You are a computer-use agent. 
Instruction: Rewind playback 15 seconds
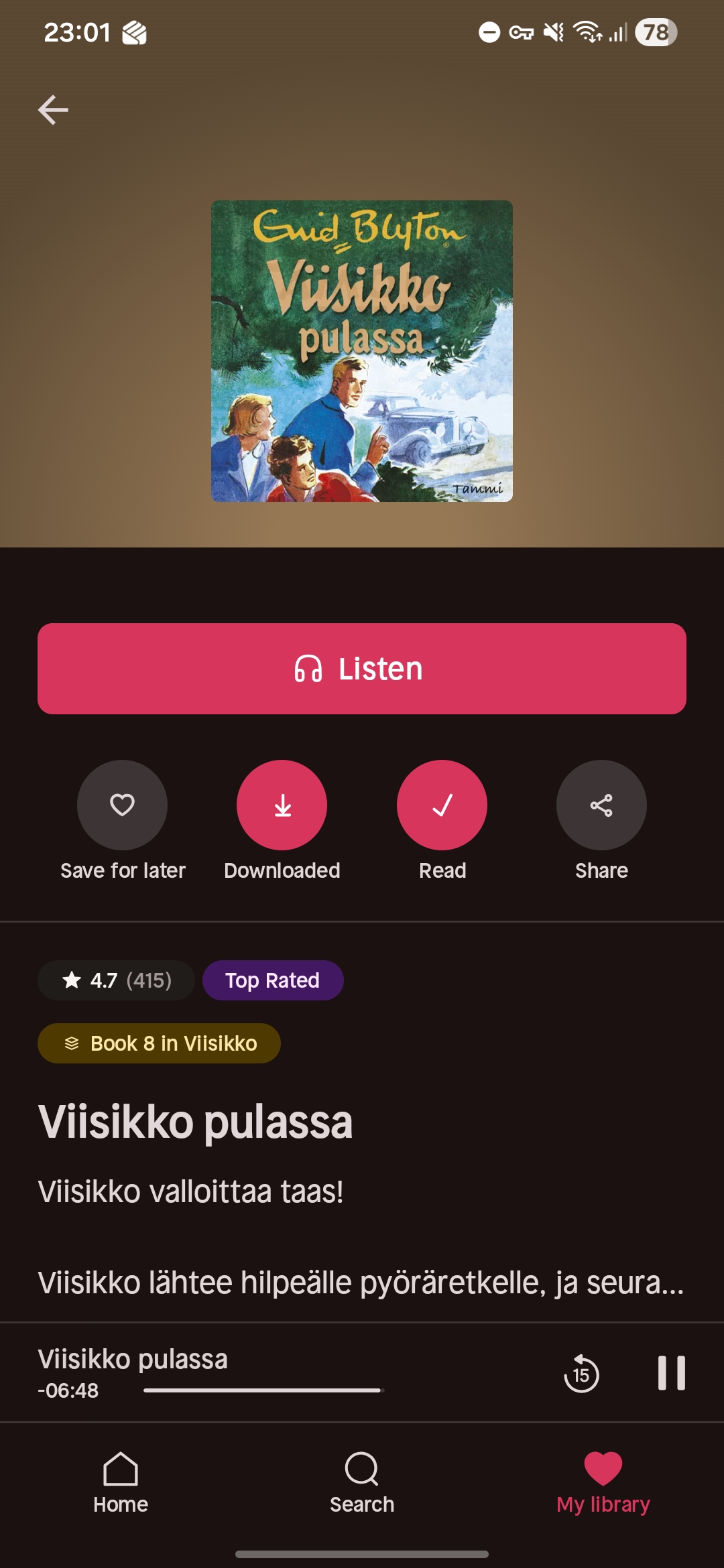[x=581, y=1374]
